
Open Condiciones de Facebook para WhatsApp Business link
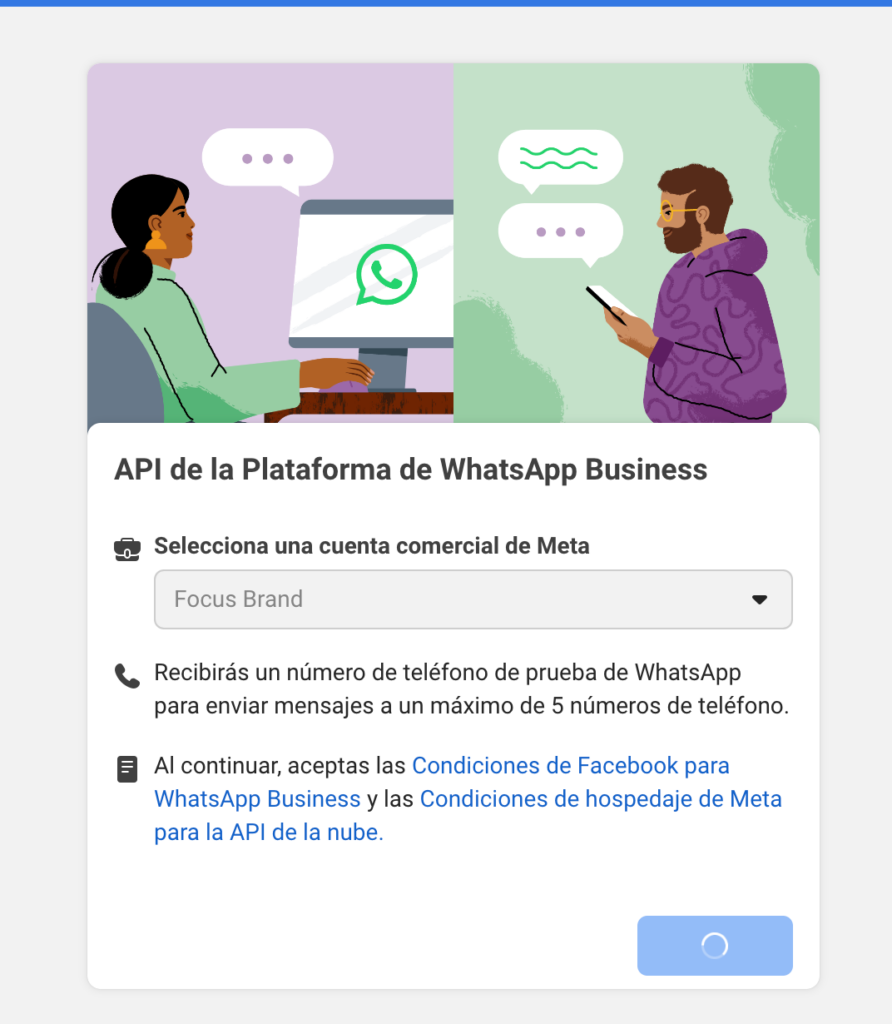pos(570,766)
